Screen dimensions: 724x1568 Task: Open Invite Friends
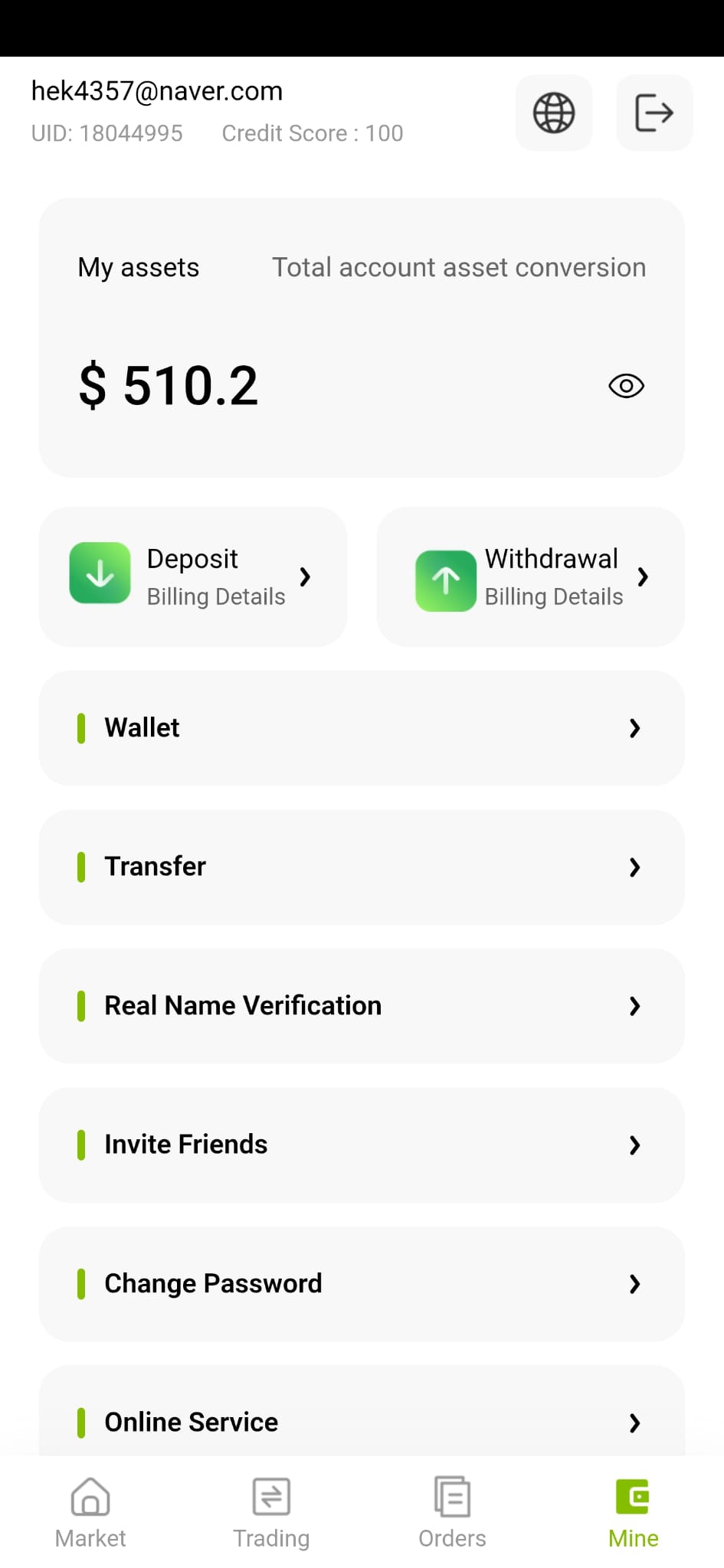[x=362, y=1145]
